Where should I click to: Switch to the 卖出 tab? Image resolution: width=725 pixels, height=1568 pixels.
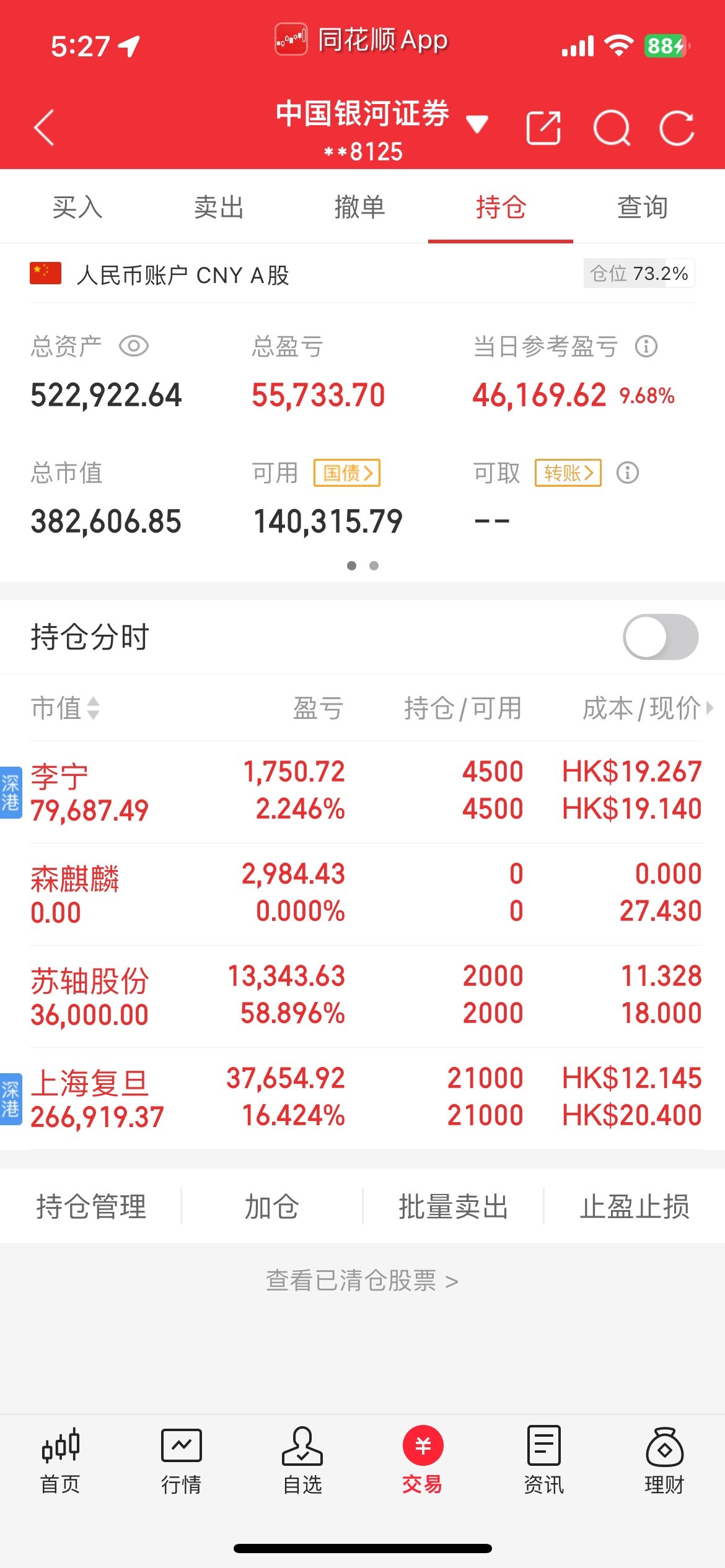pyautogui.click(x=219, y=207)
